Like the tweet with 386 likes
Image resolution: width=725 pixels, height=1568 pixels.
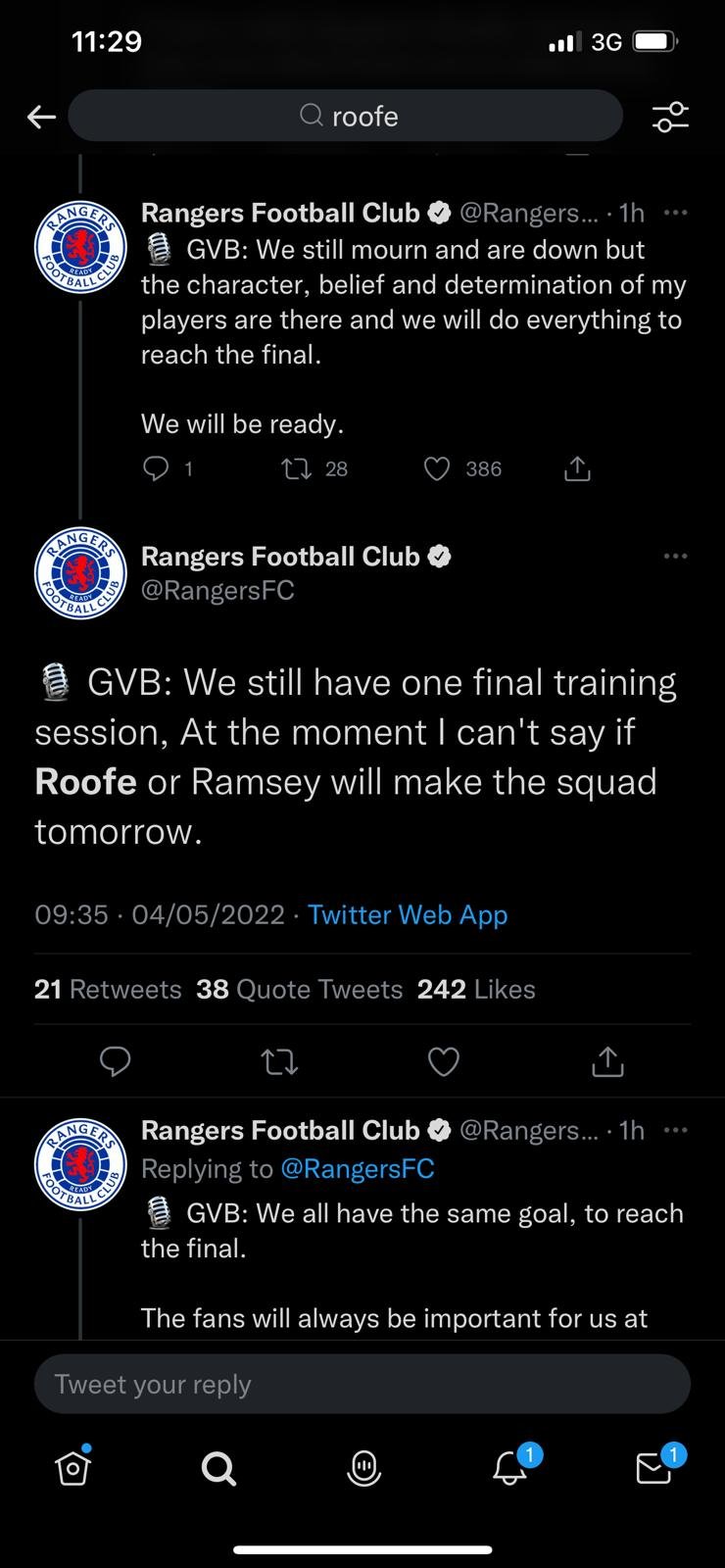click(437, 469)
